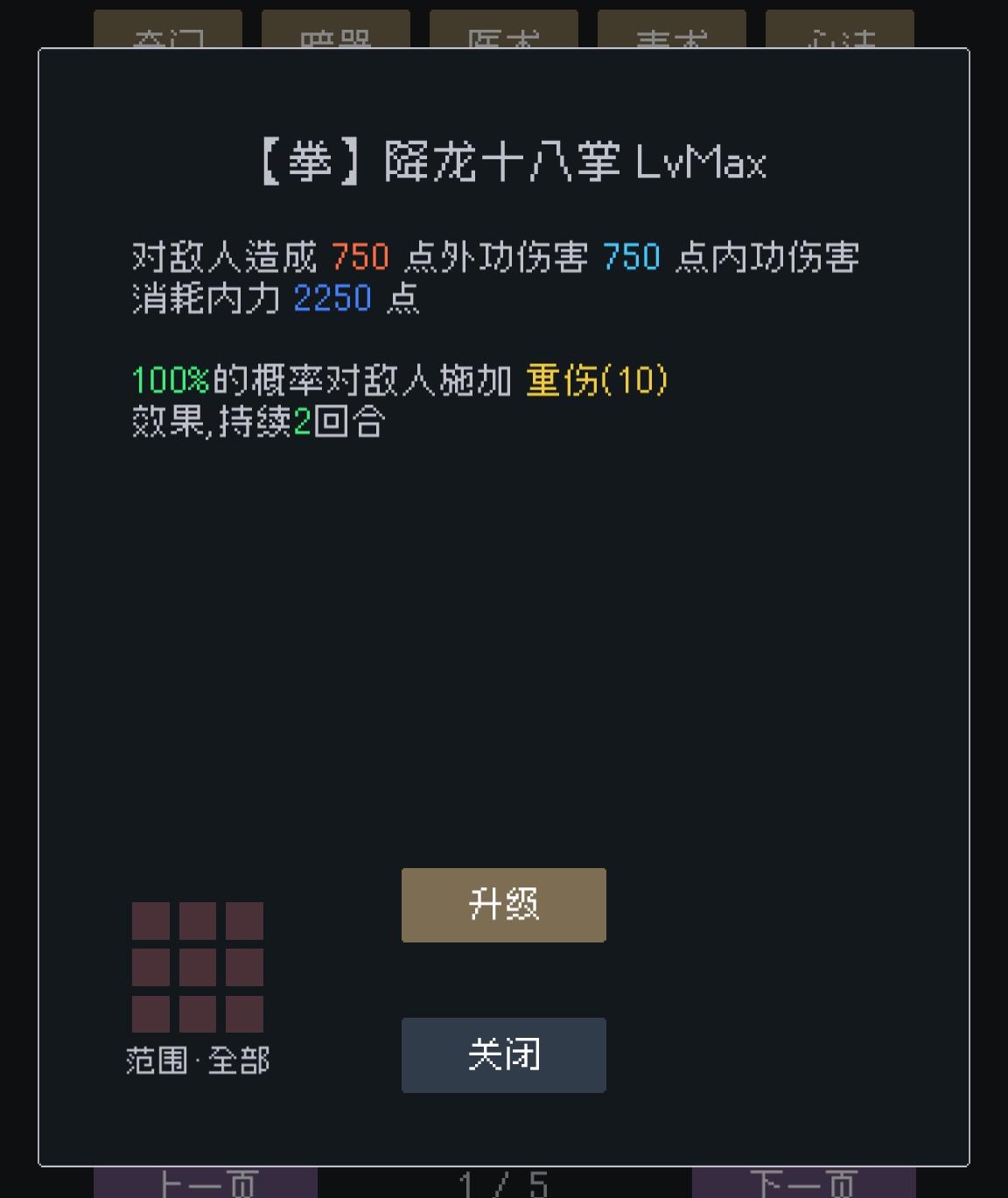Click the bottom-right cell of the range grid
The width and height of the screenshot is (1008, 1198).
click(x=245, y=1013)
